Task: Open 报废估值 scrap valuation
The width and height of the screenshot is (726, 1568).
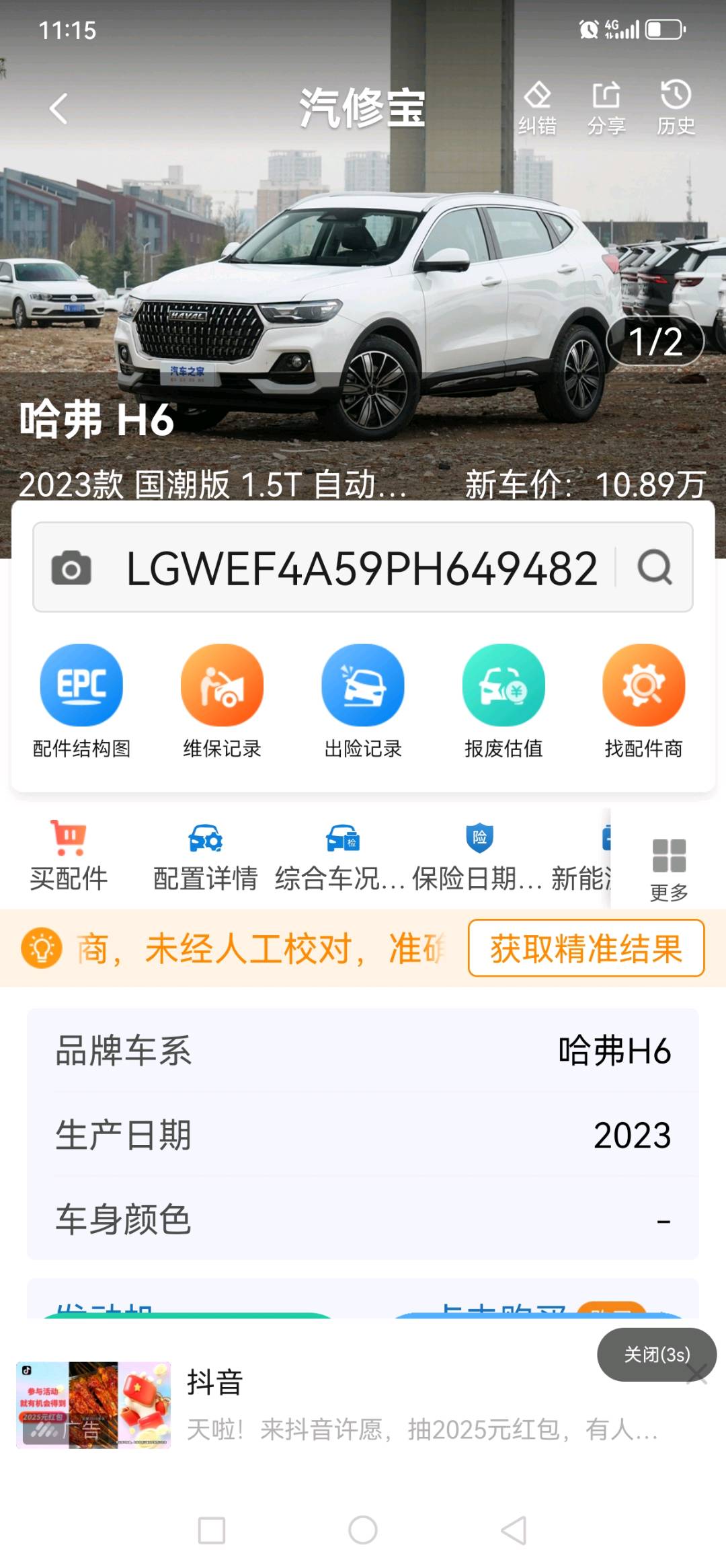Action: (503, 701)
